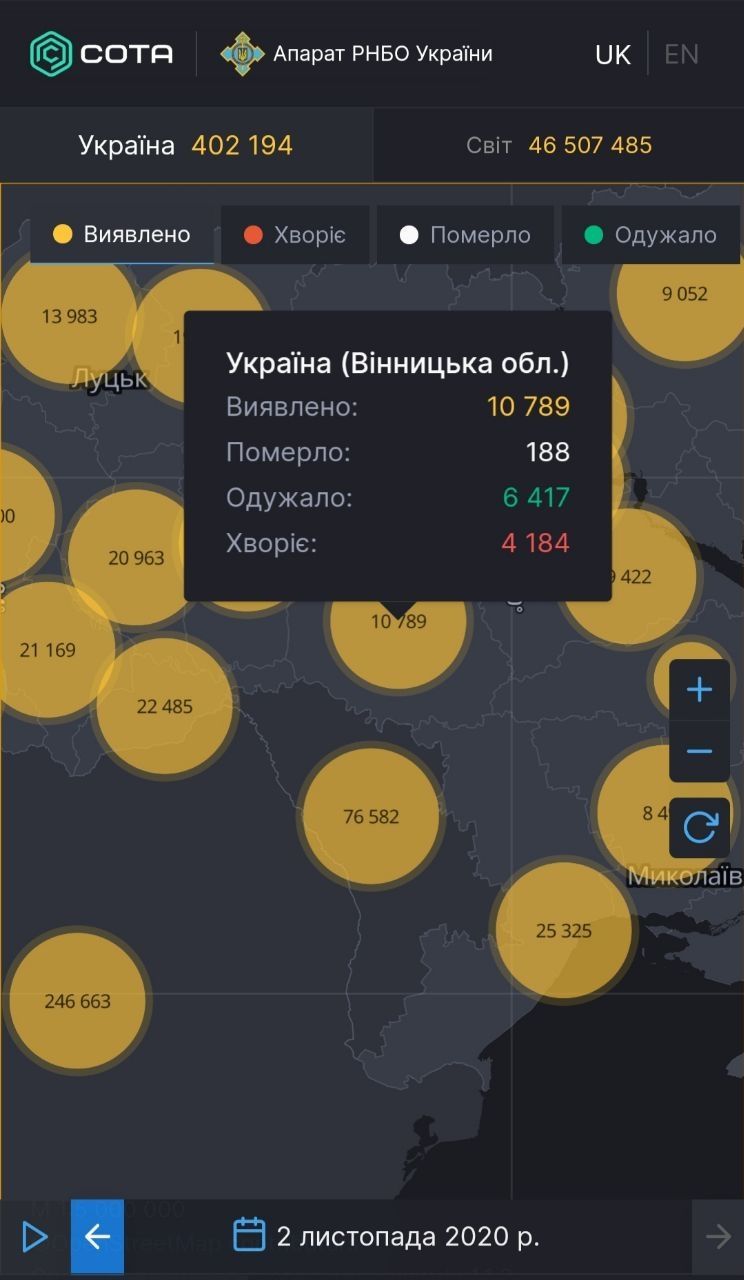Switch to Хворіє filter
744x1280 pixels.
pos(295,235)
